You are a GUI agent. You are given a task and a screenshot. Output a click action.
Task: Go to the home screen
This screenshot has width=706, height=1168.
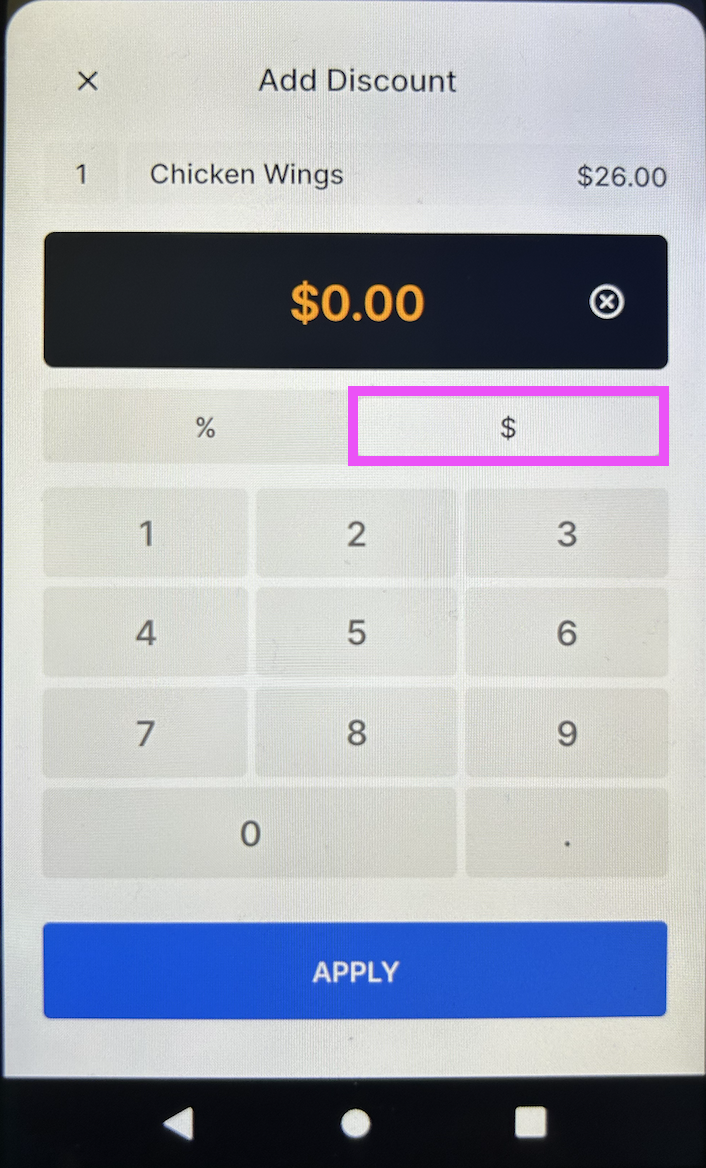coord(355,1123)
